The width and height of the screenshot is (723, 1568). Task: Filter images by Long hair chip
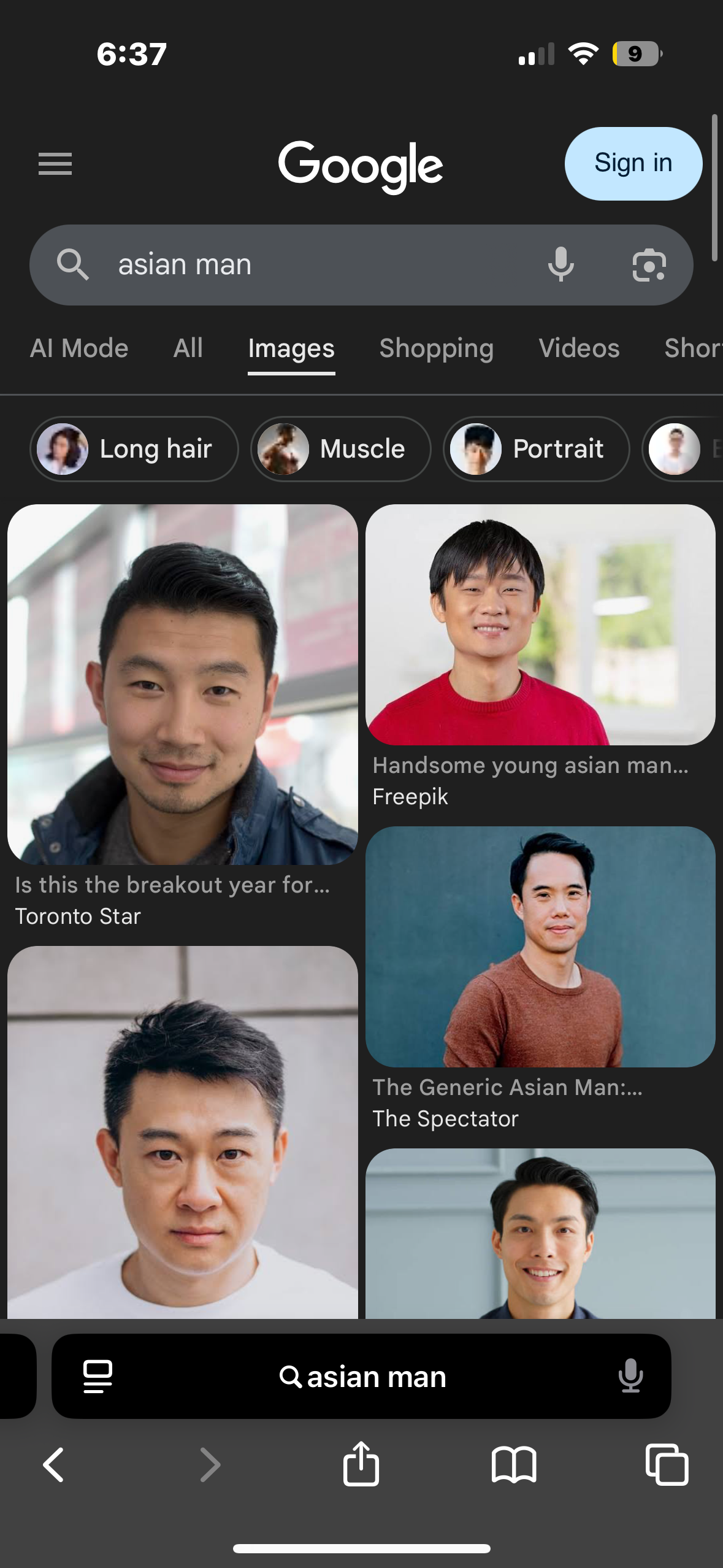click(x=134, y=449)
